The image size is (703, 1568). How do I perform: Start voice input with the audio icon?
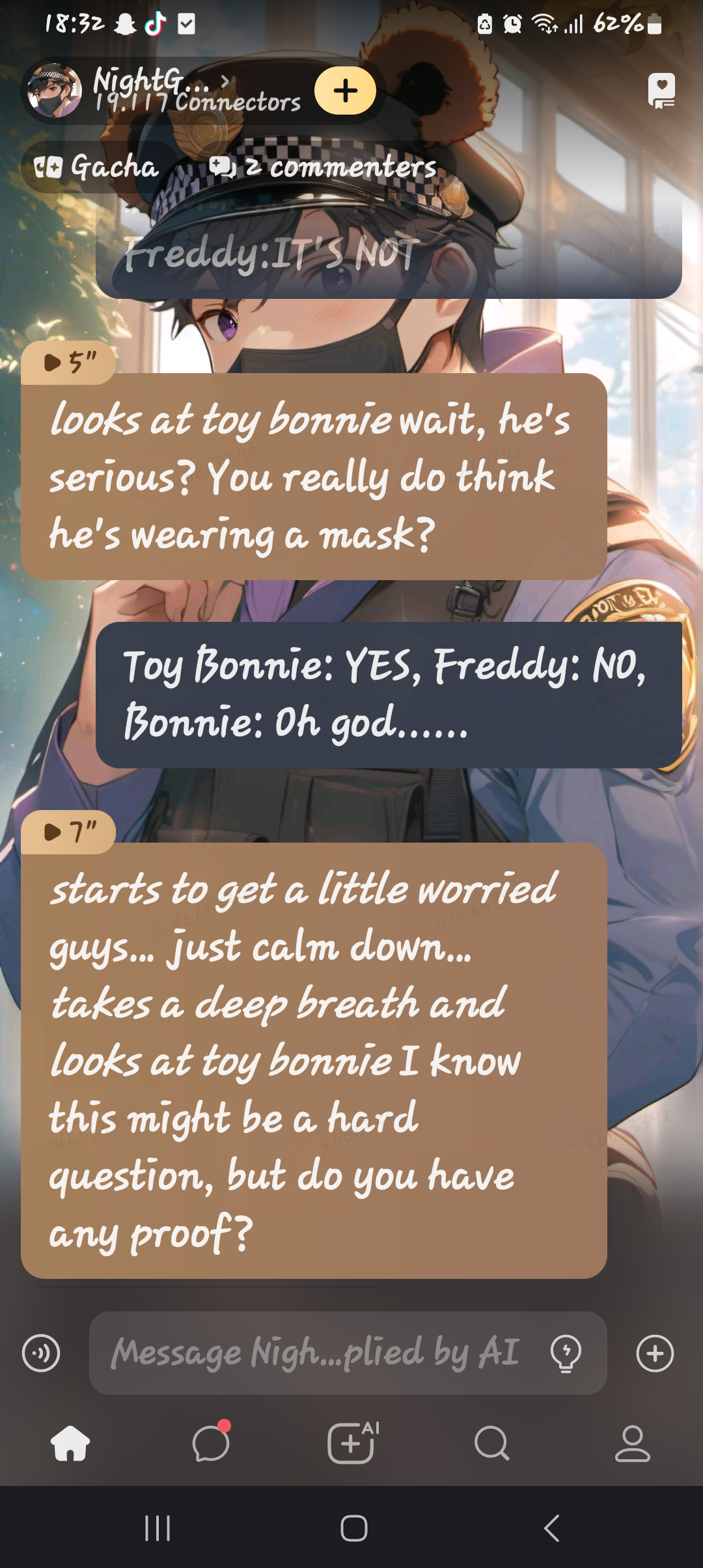41,1354
